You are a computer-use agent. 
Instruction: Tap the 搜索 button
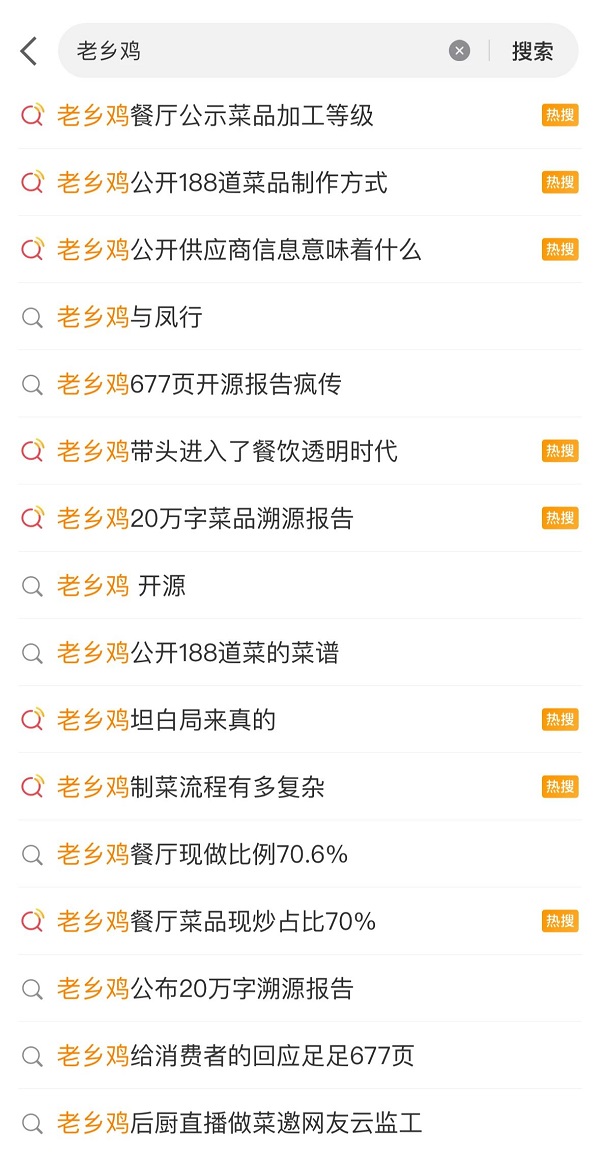click(533, 51)
